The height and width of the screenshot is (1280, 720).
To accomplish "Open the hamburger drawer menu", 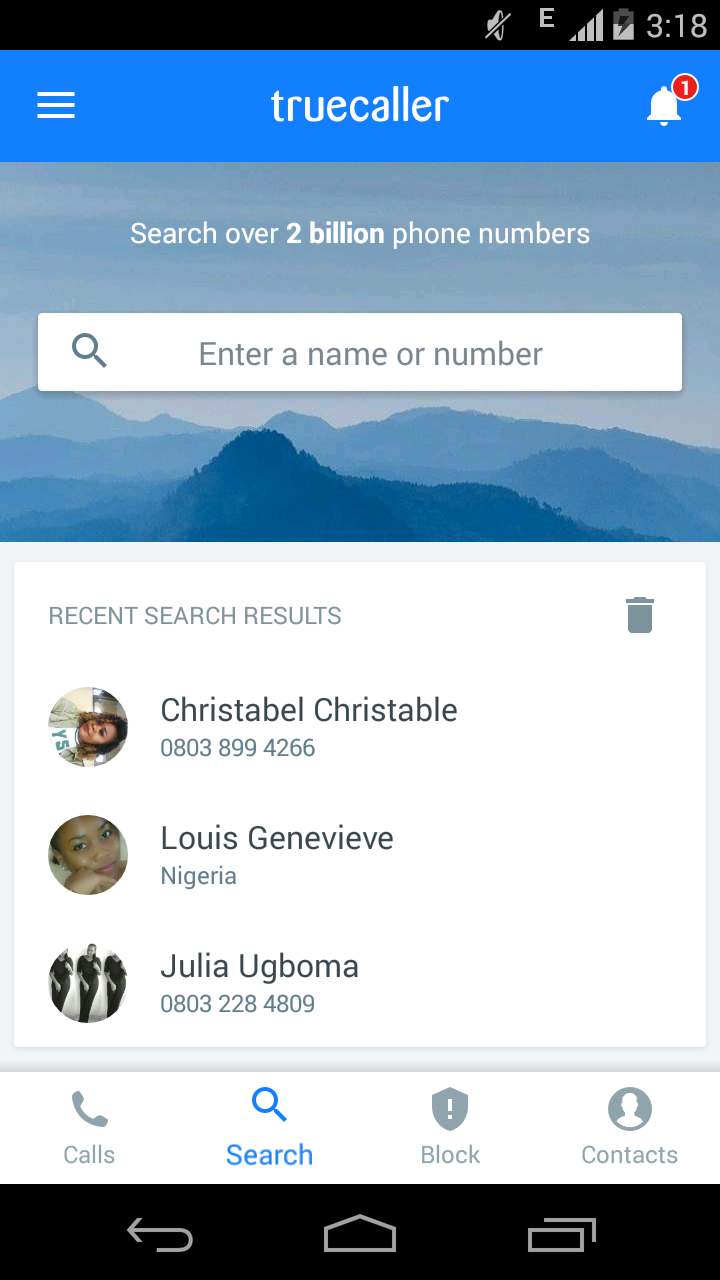I will [x=56, y=106].
